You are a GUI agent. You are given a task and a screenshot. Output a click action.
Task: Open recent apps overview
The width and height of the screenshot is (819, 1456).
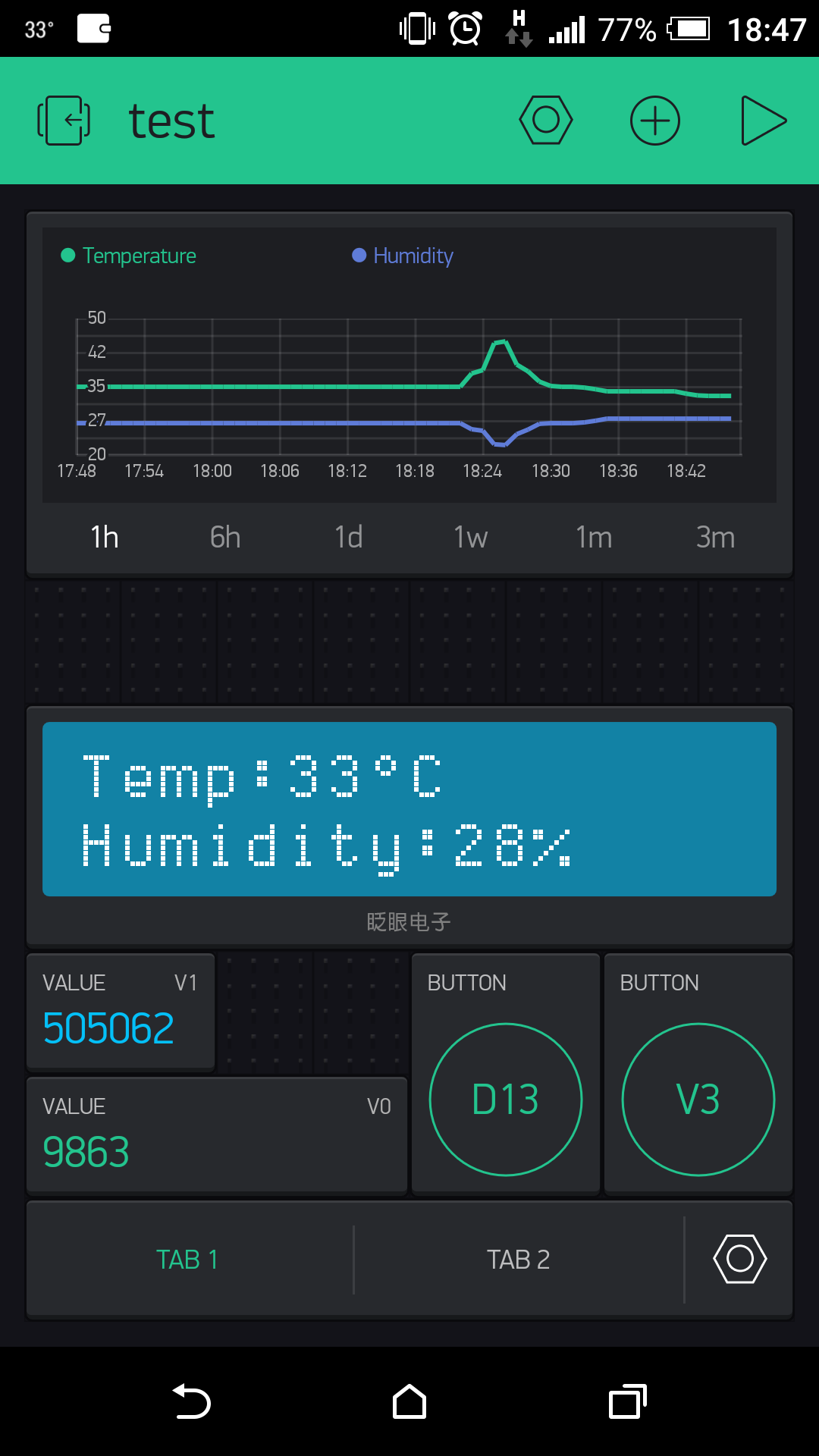point(628,1401)
